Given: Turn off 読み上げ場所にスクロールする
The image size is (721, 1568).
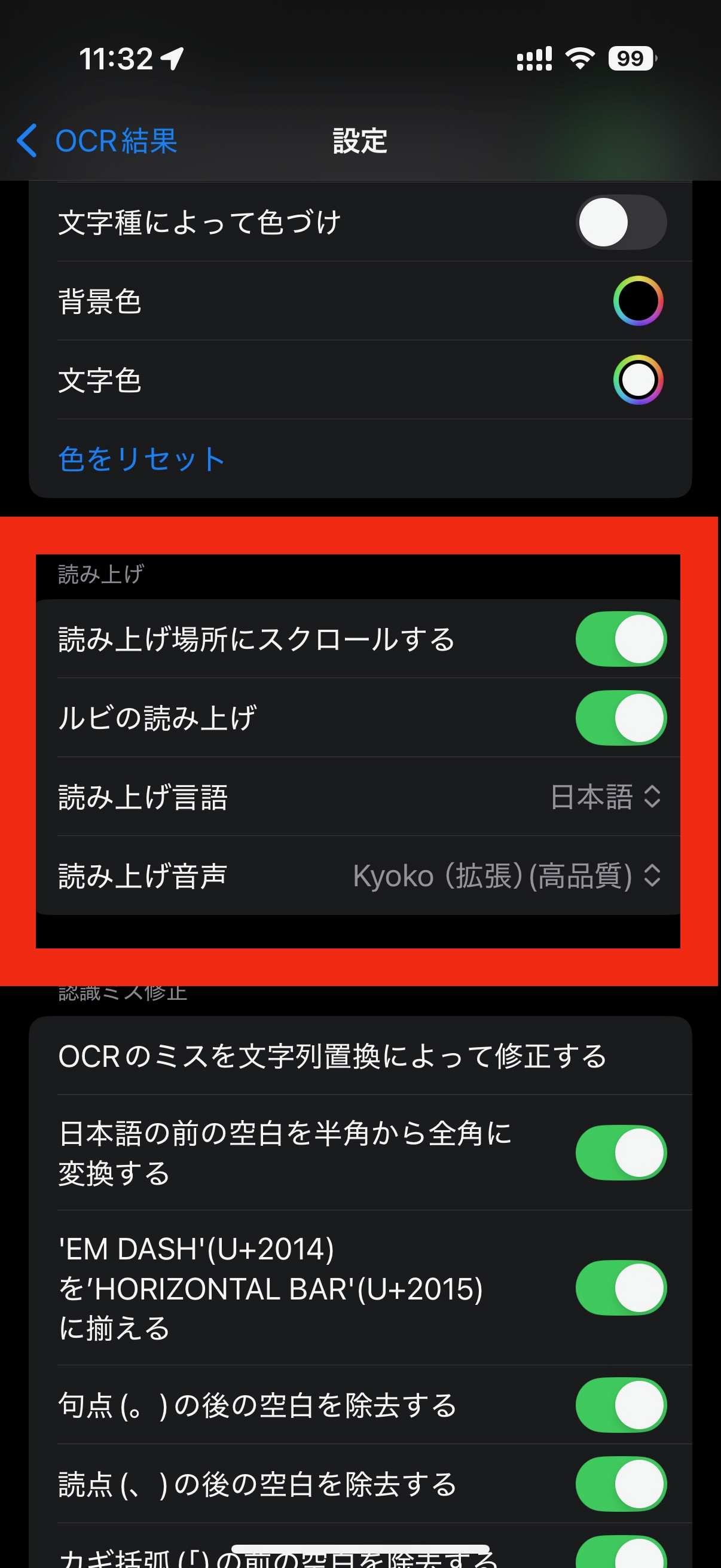Looking at the screenshot, I should coord(621,639).
